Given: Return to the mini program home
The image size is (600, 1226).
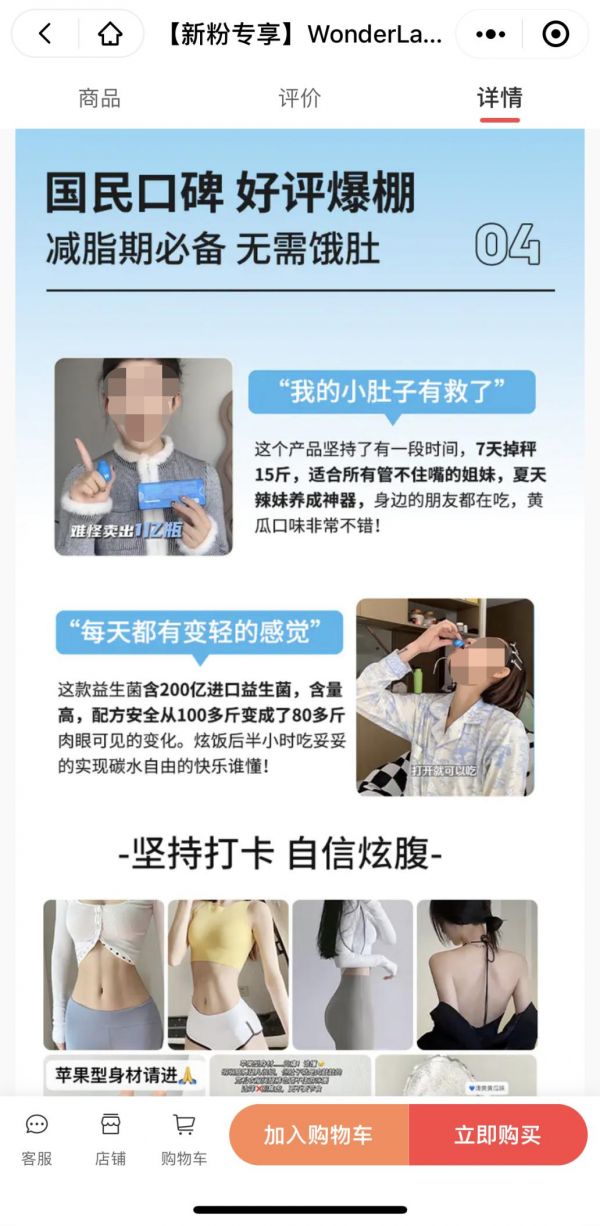Looking at the screenshot, I should (x=110, y=34).
